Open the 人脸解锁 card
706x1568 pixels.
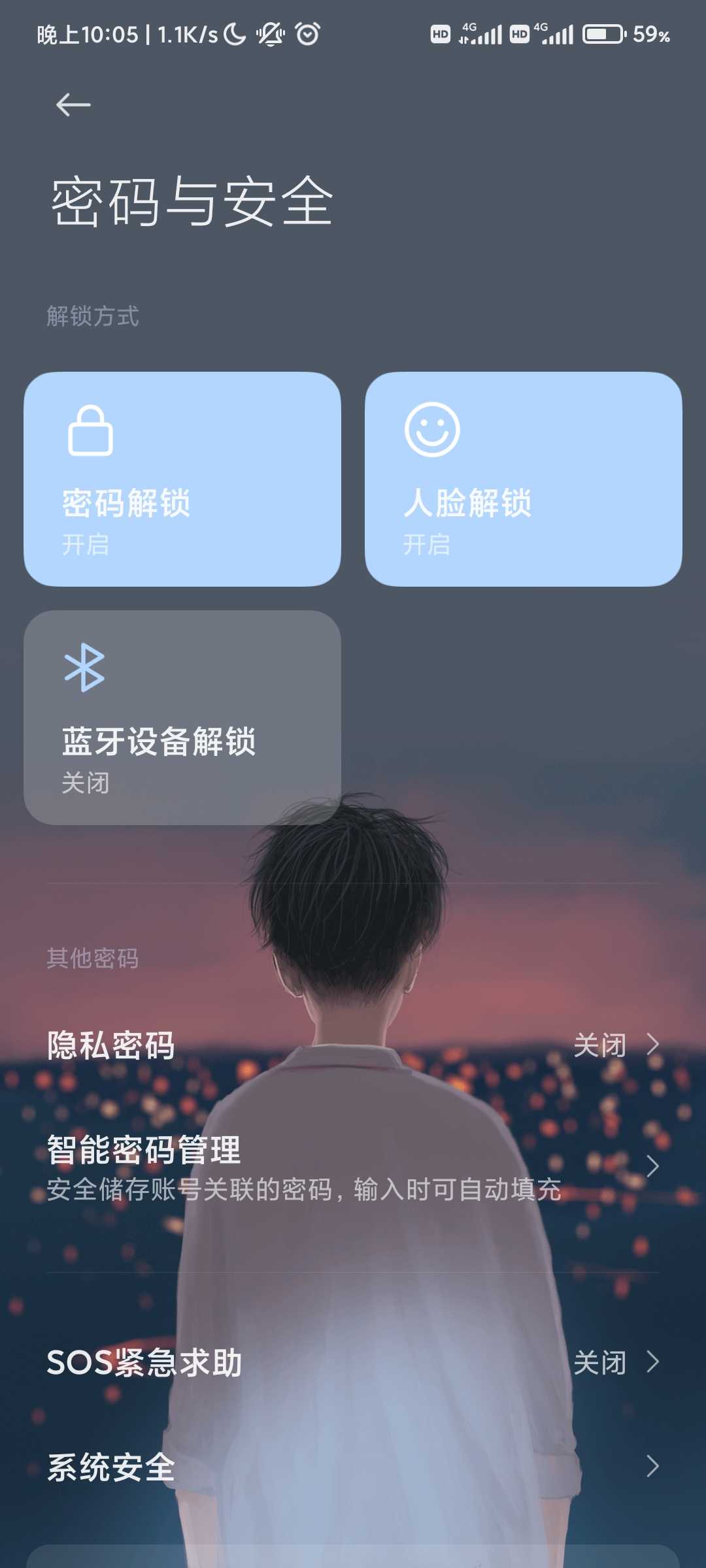pyautogui.click(x=523, y=479)
